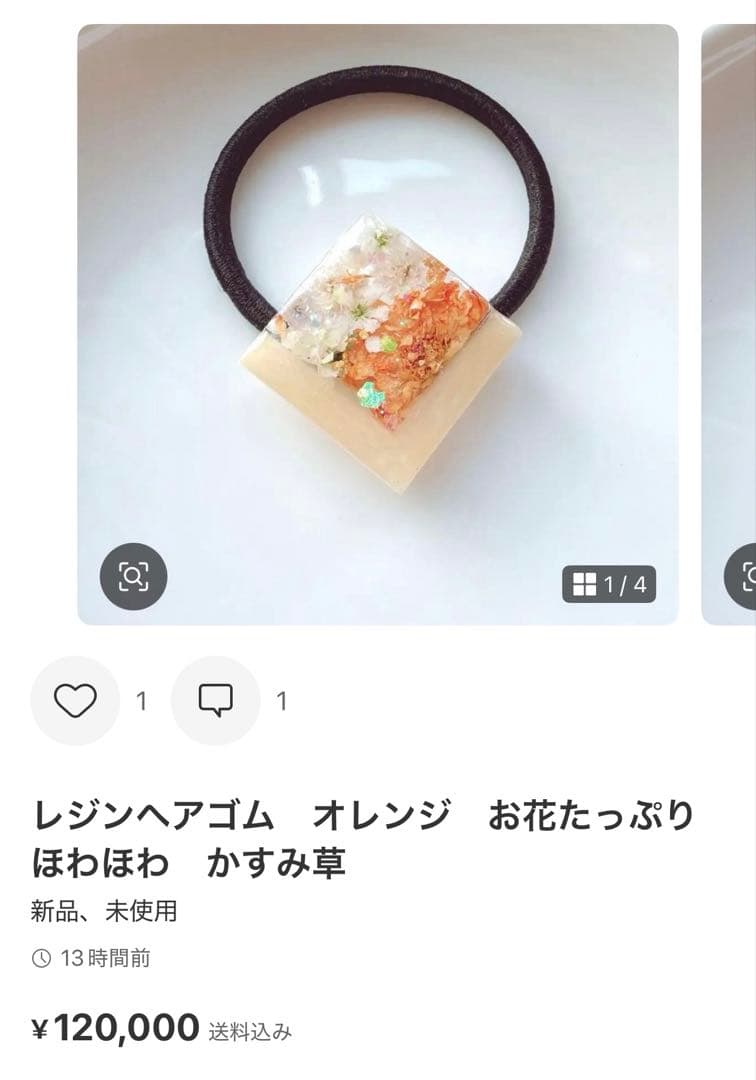This screenshot has width=756, height=1080.
Task: Select the clock icon beside the timestamp
Action: pos(40,959)
